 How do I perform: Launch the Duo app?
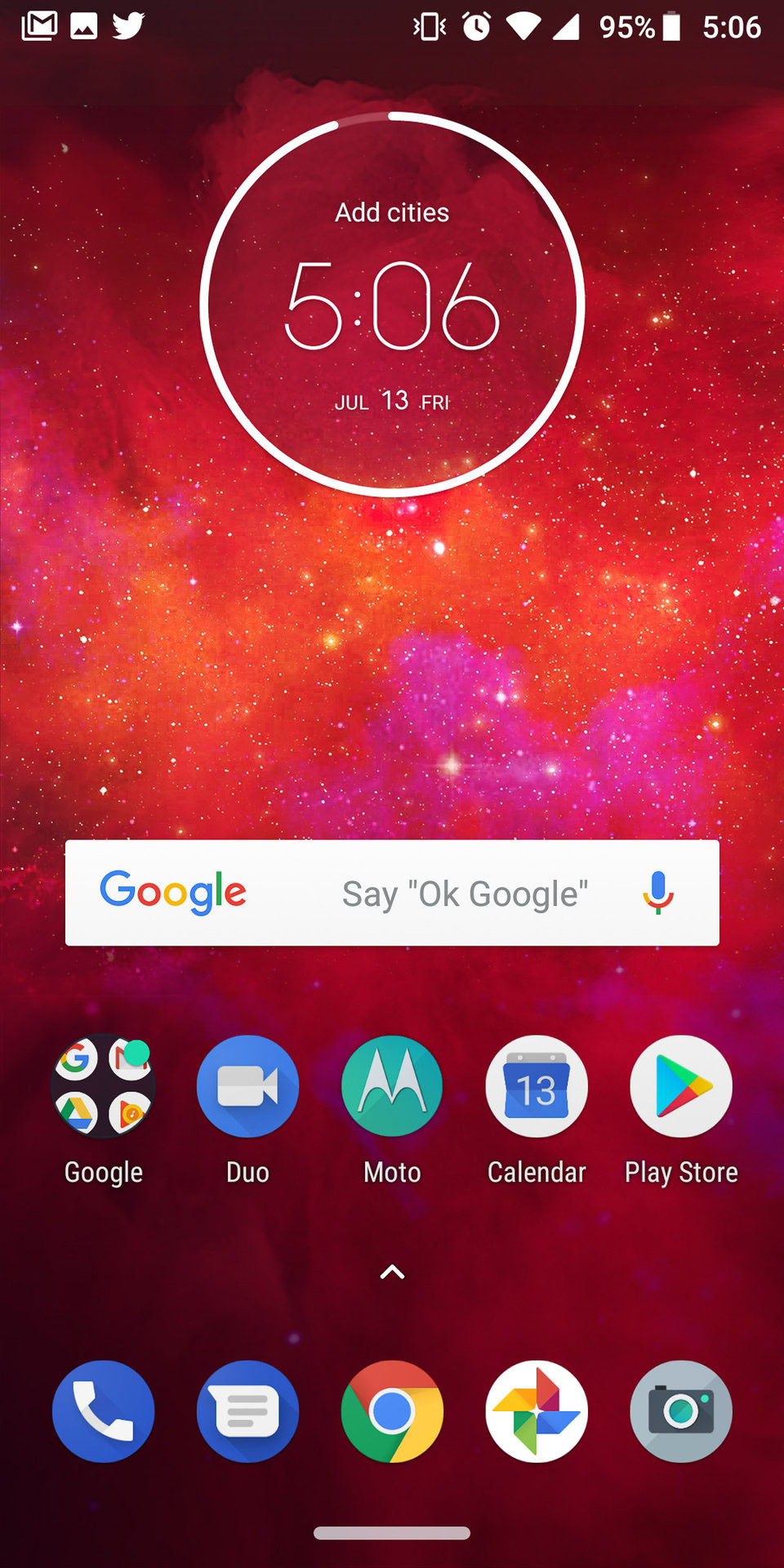coord(247,1086)
